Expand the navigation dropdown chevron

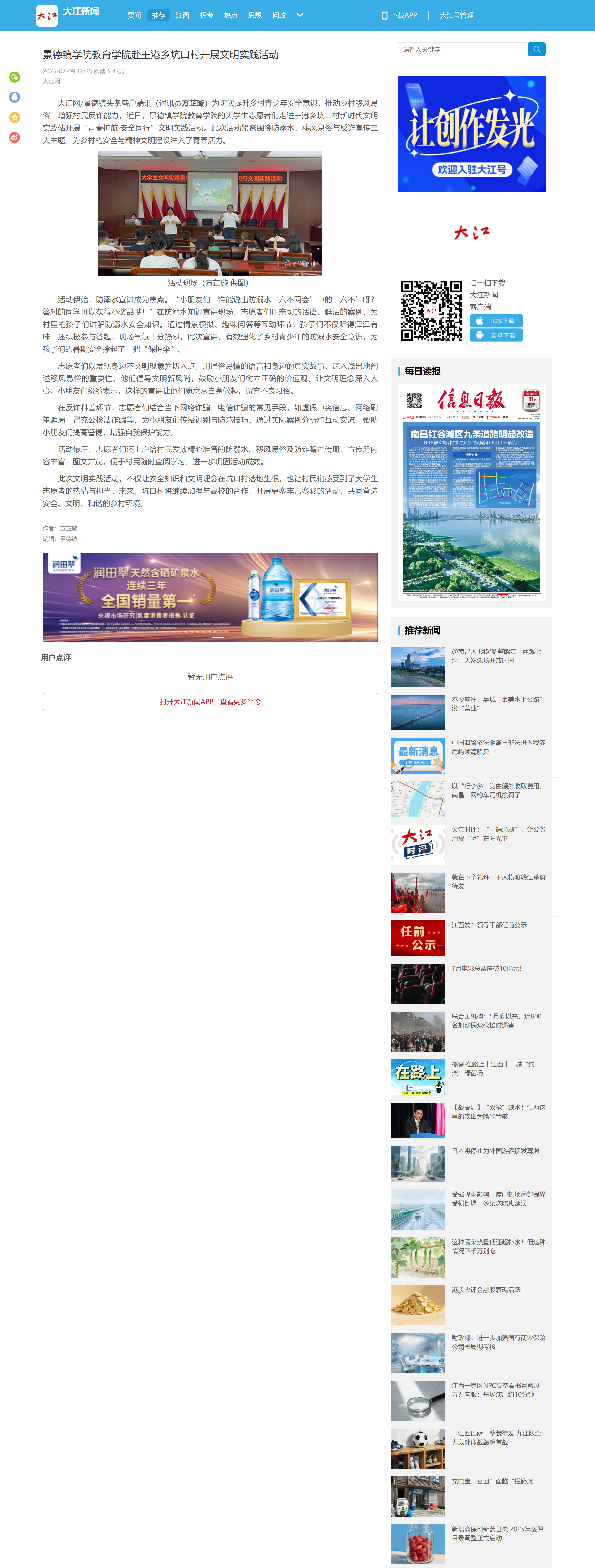point(300,15)
